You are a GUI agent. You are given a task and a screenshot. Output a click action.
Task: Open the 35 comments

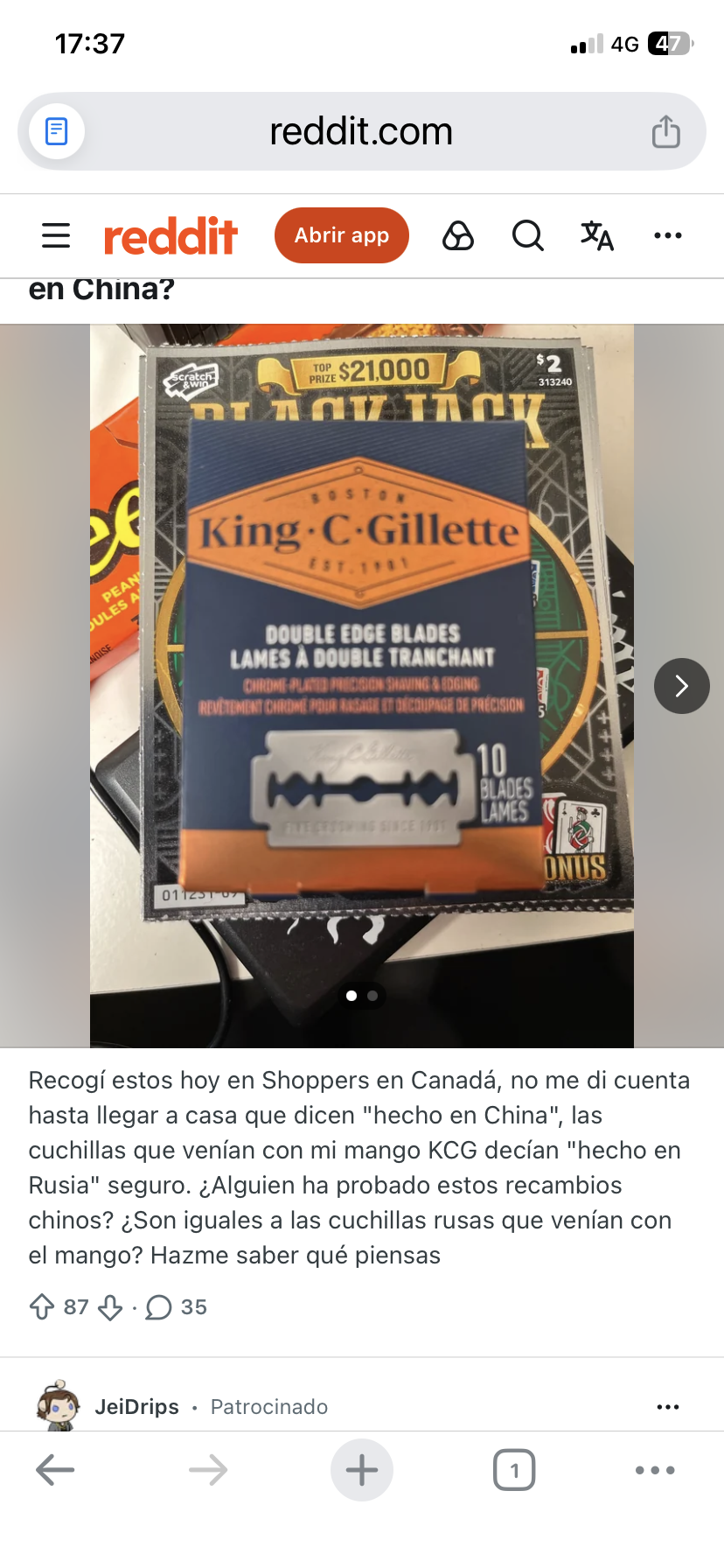[x=176, y=1307]
